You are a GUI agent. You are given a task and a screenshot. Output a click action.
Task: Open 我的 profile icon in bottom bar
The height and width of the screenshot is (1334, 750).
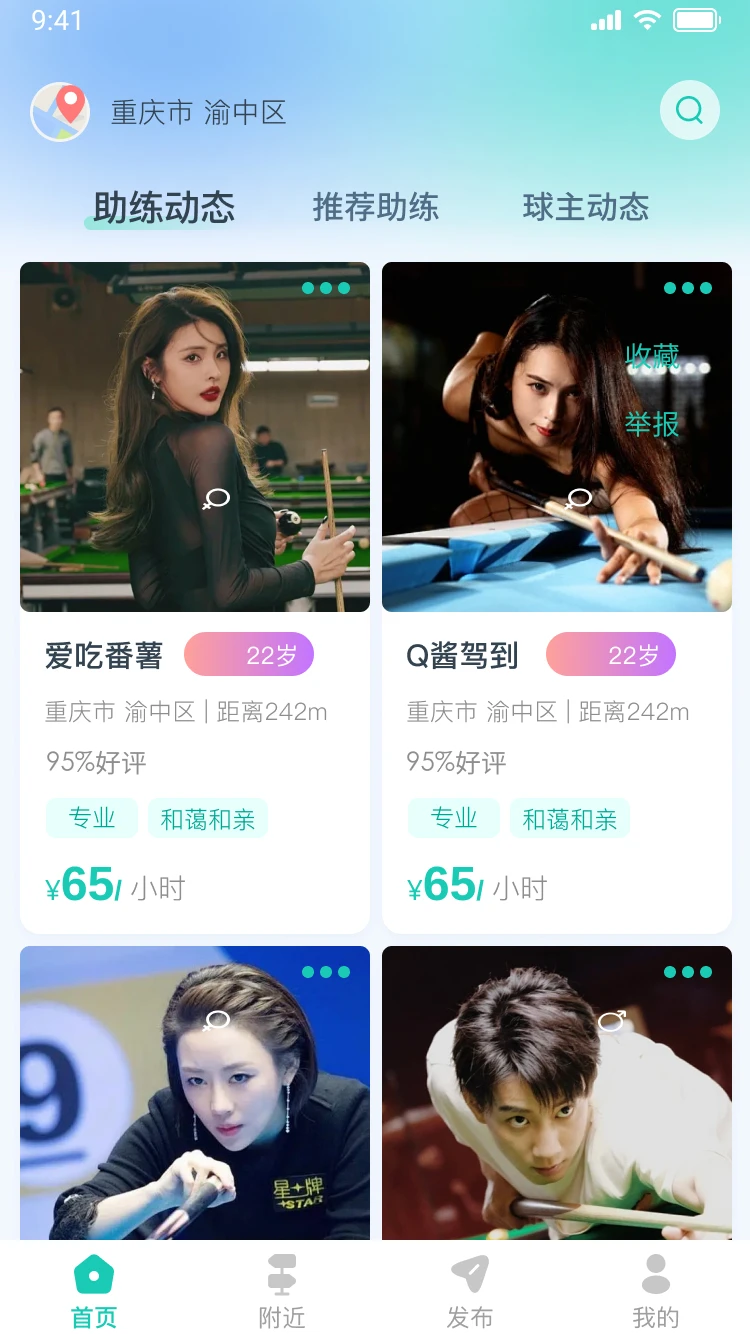pos(656,1275)
